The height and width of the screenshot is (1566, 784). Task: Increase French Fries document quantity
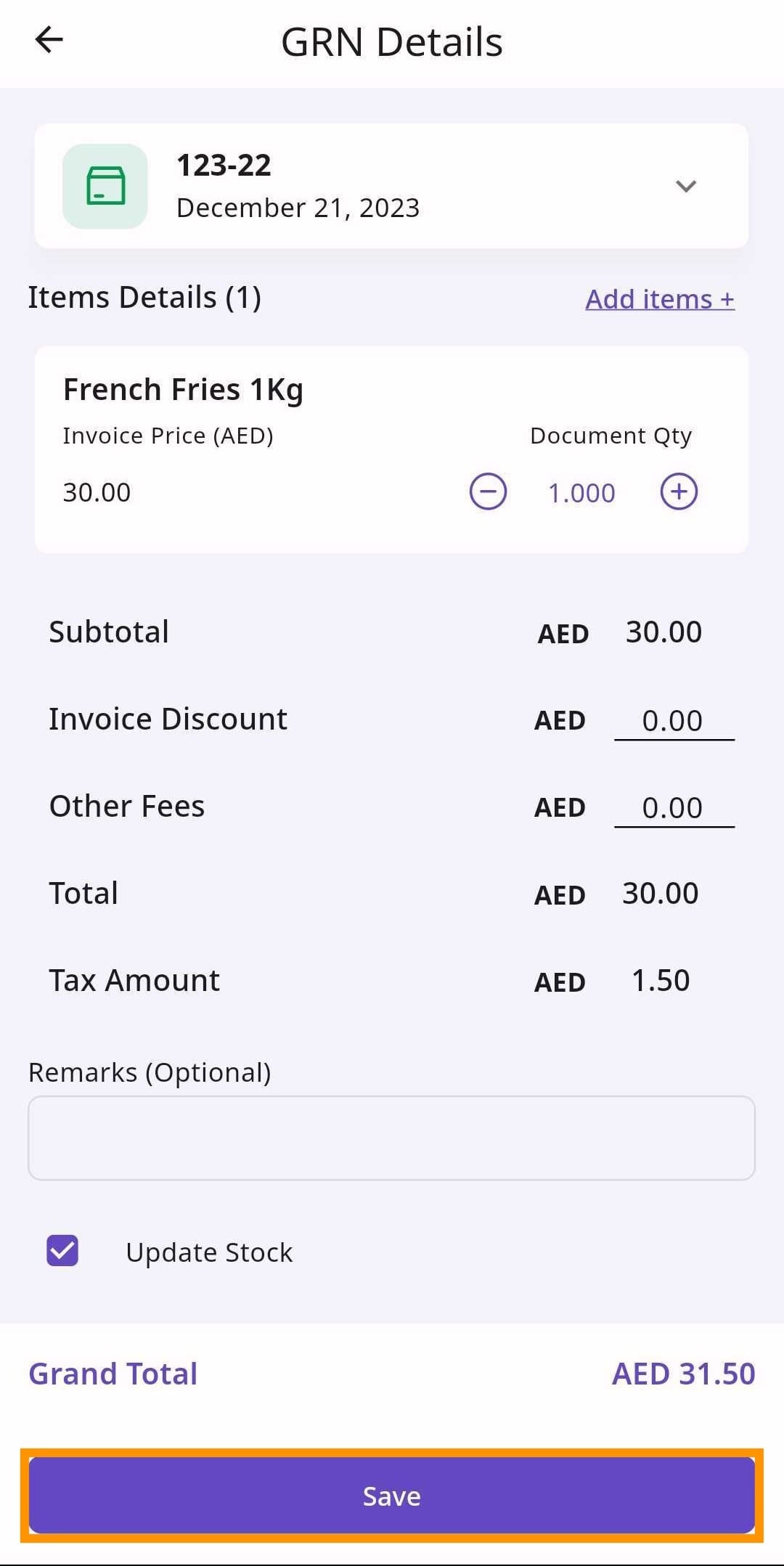(679, 492)
